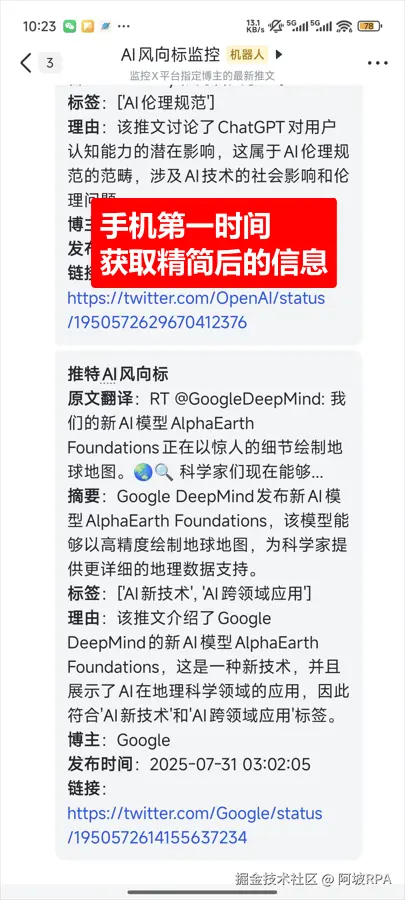
Task: Open the OpenAI twitter status link
Action: coord(196,310)
